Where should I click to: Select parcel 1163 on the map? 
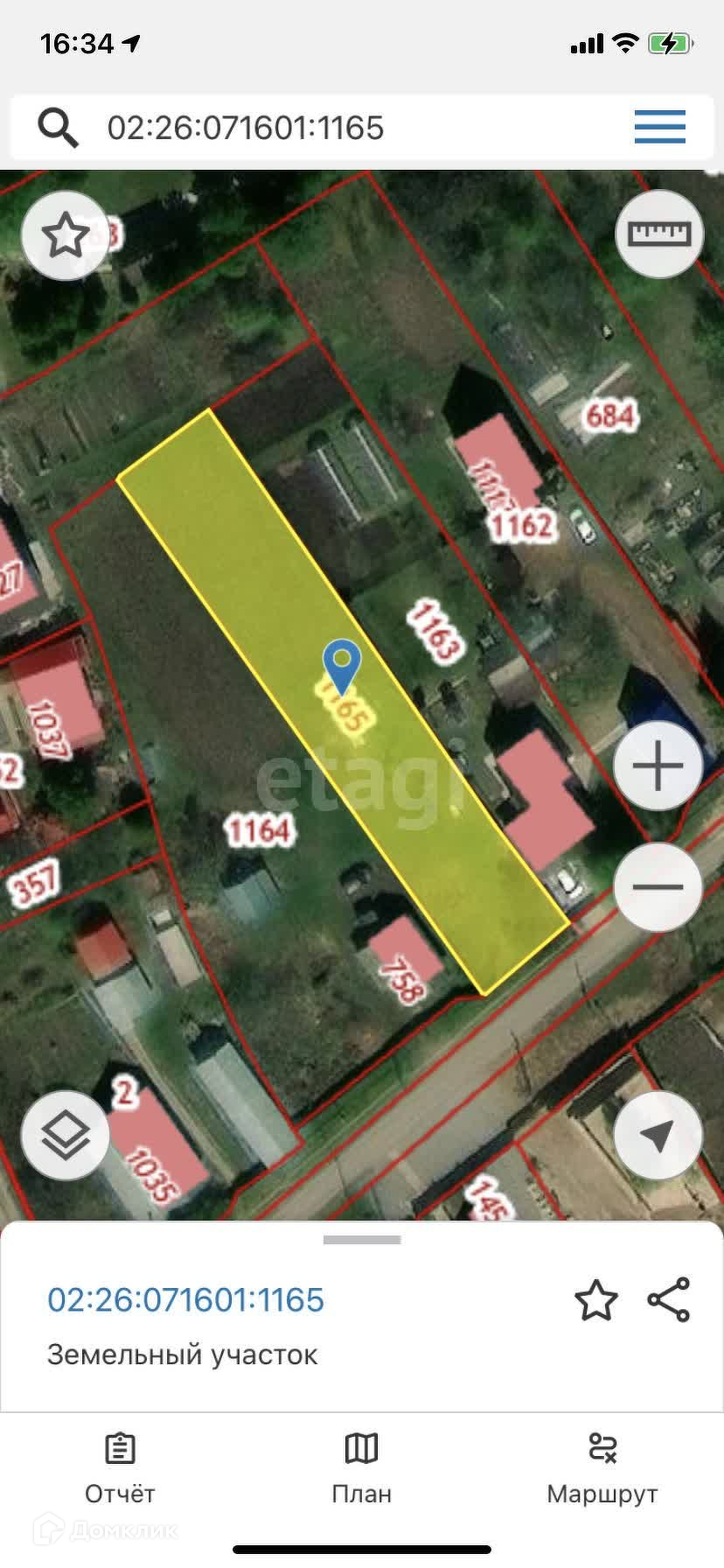(434, 632)
